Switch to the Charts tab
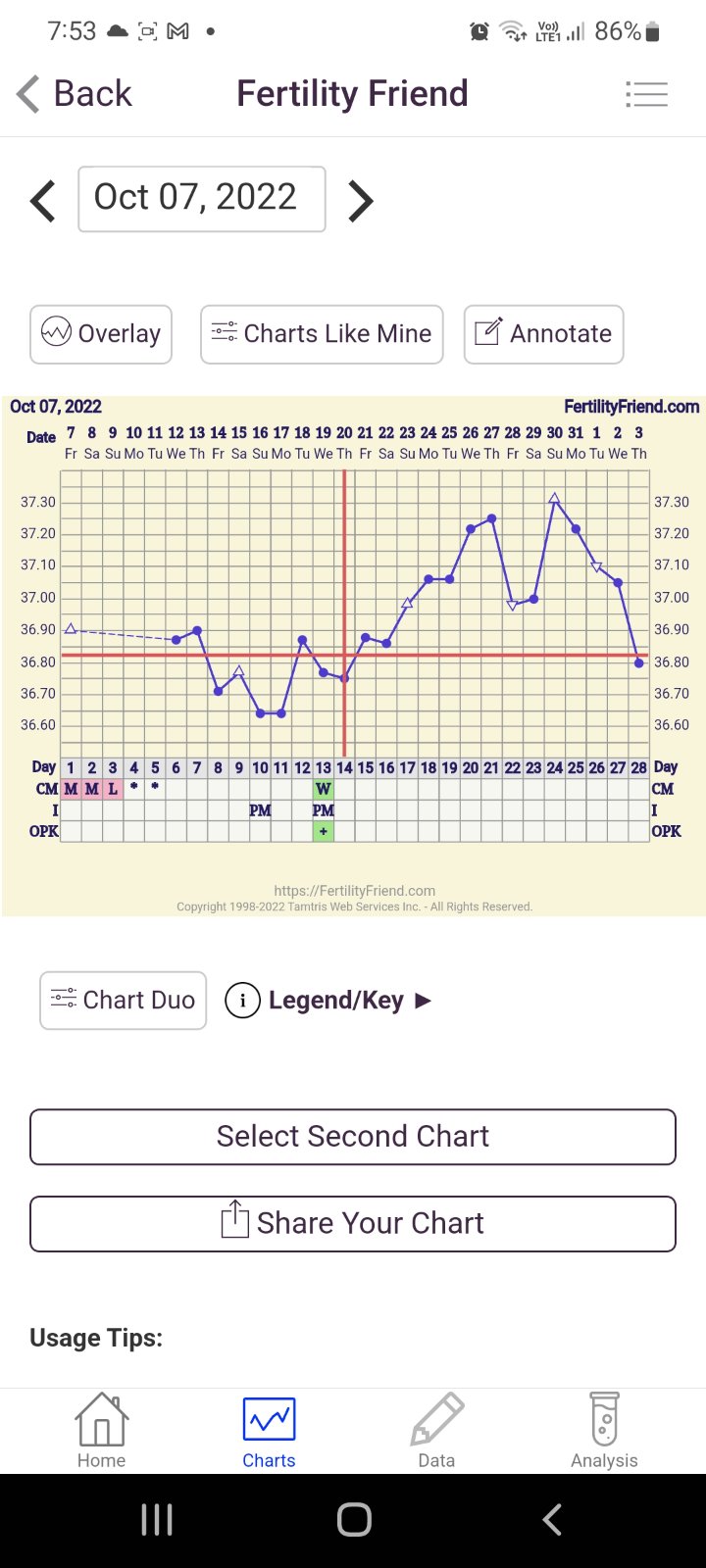Image resolution: width=706 pixels, height=1568 pixels. (269, 1431)
